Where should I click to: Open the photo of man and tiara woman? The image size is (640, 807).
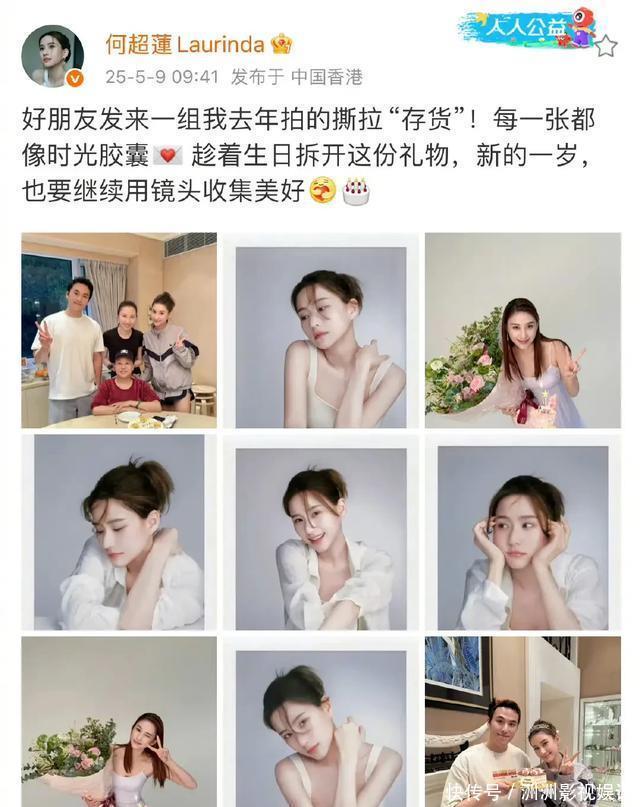coord(522,720)
